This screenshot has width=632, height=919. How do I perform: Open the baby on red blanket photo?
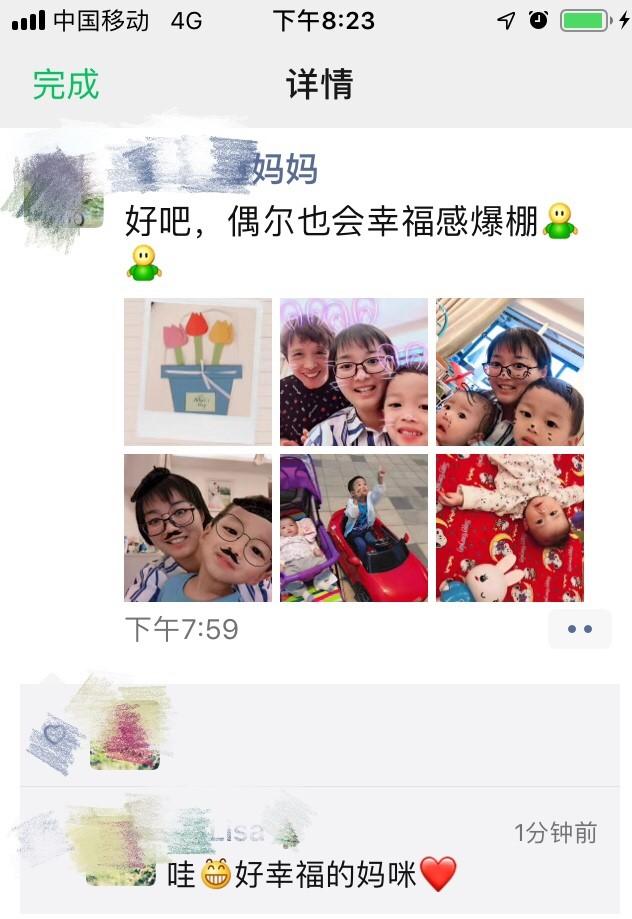pyautogui.click(x=510, y=528)
